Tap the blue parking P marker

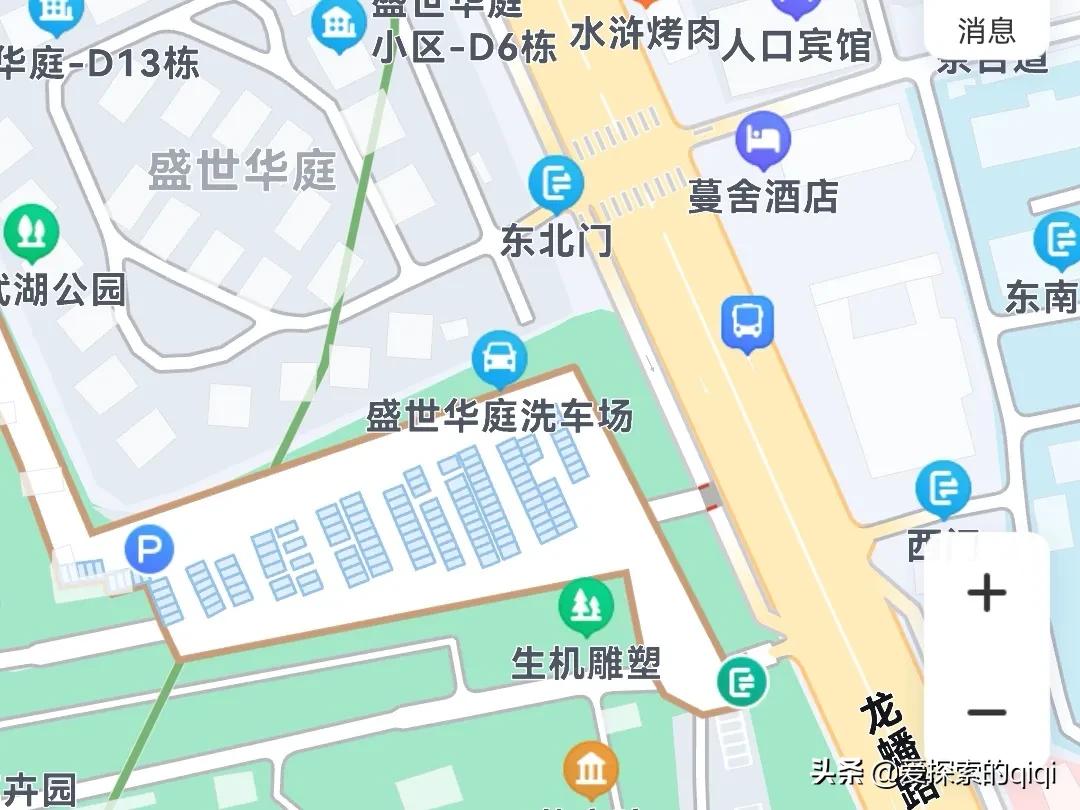pyautogui.click(x=149, y=550)
